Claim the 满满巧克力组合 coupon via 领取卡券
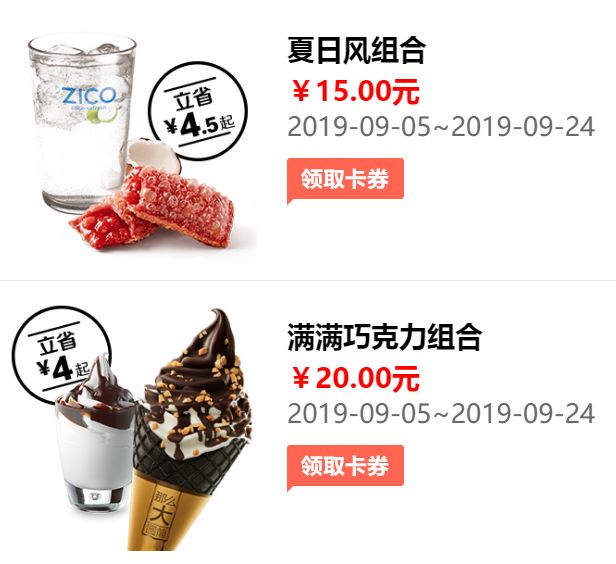This screenshot has height=564, width=616. tap(345, 466)
